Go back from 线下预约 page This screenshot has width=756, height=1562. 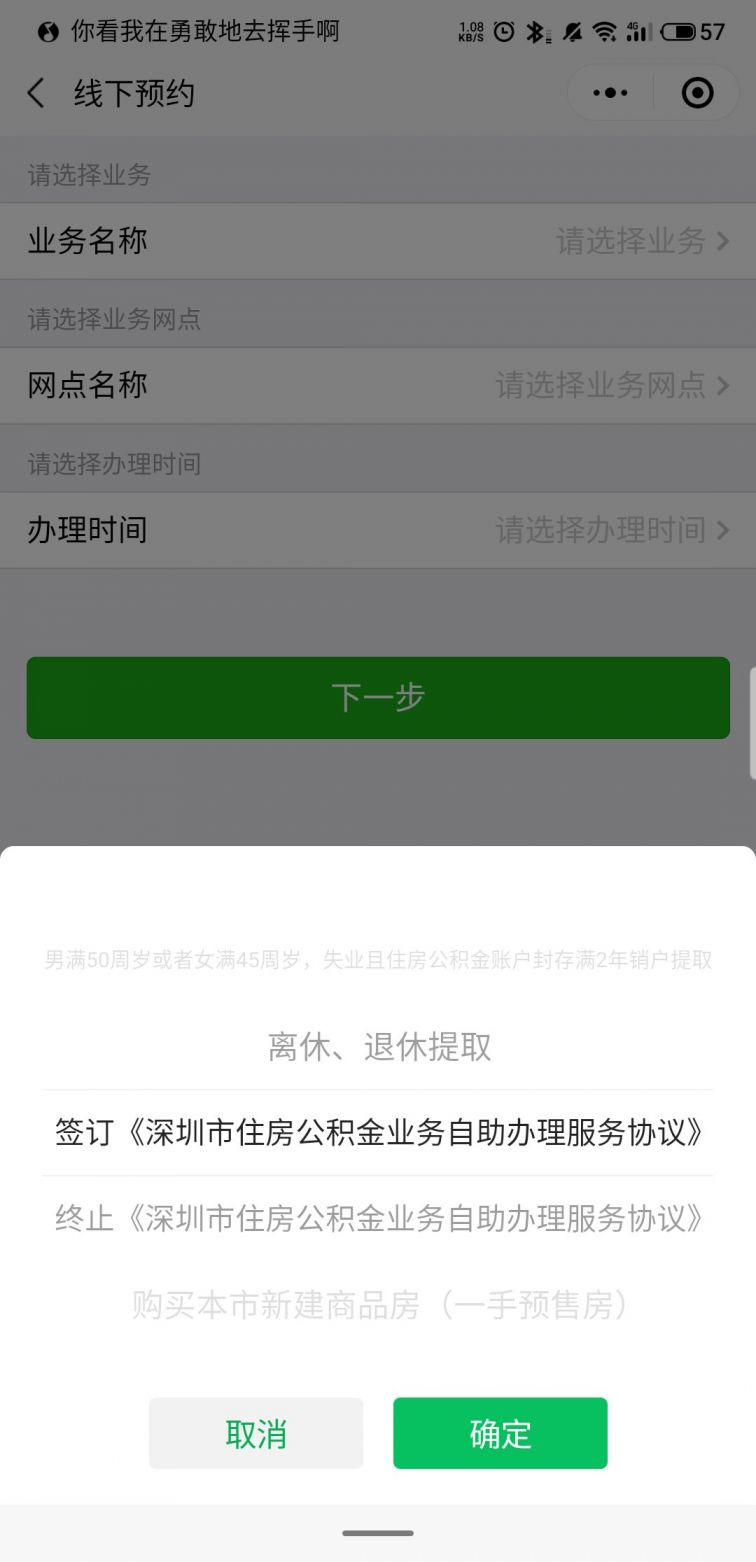point(36,94)
